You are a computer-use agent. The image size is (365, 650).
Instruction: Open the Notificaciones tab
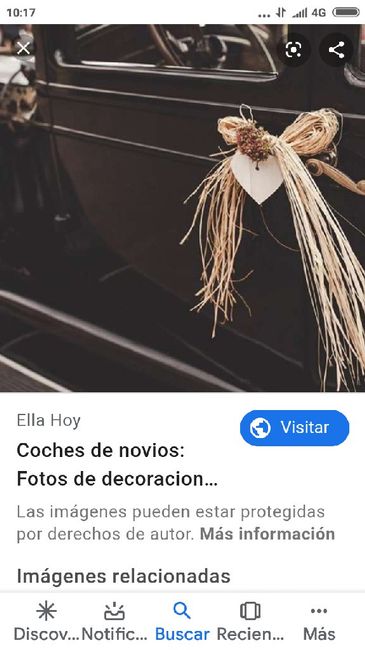pyautogui.click(x=114, y=622)
